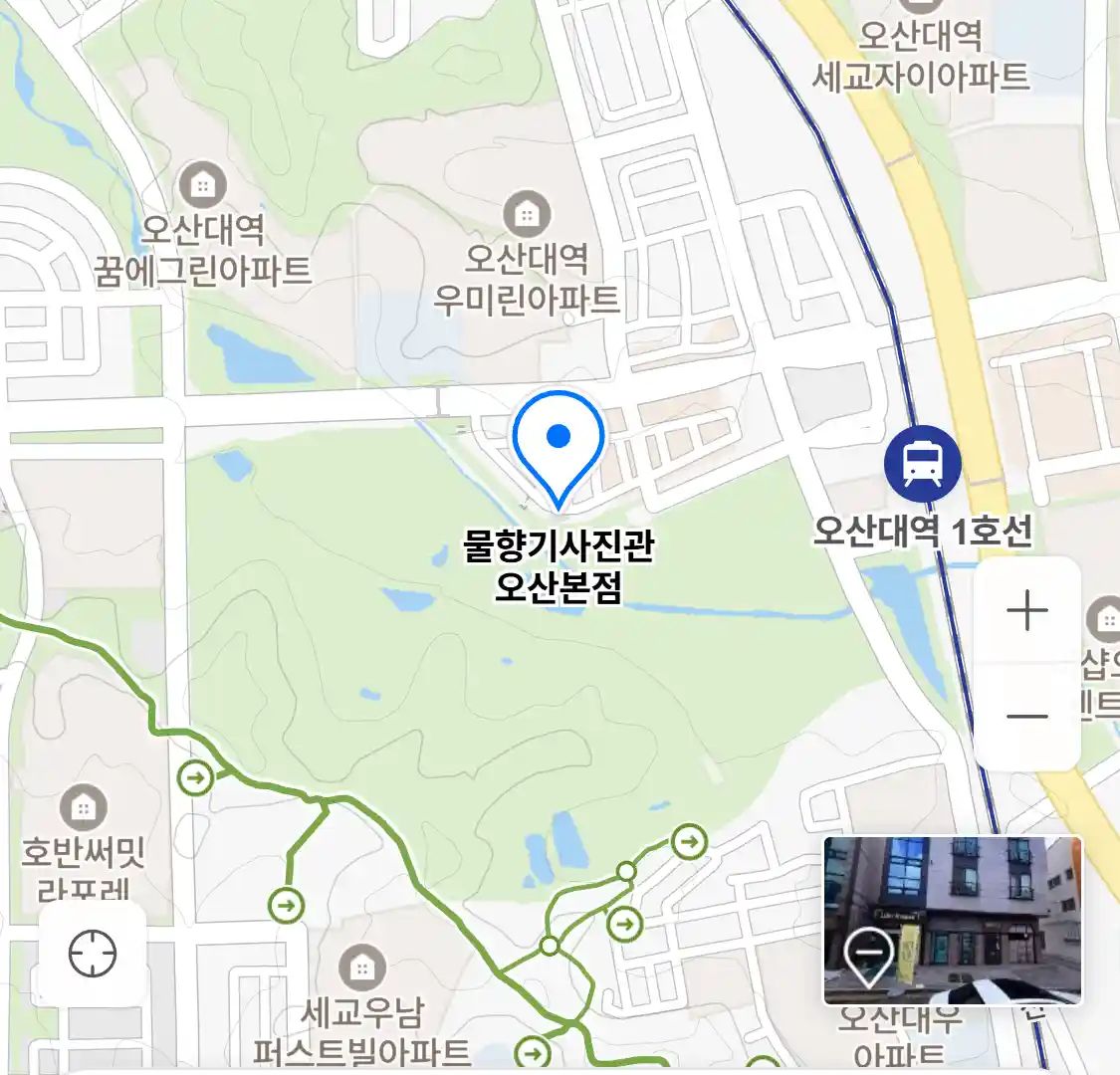Screen dimensions: 1120x1075
Task: Select the 호반써밋 apartment marker
Action: tap(84, 807)
